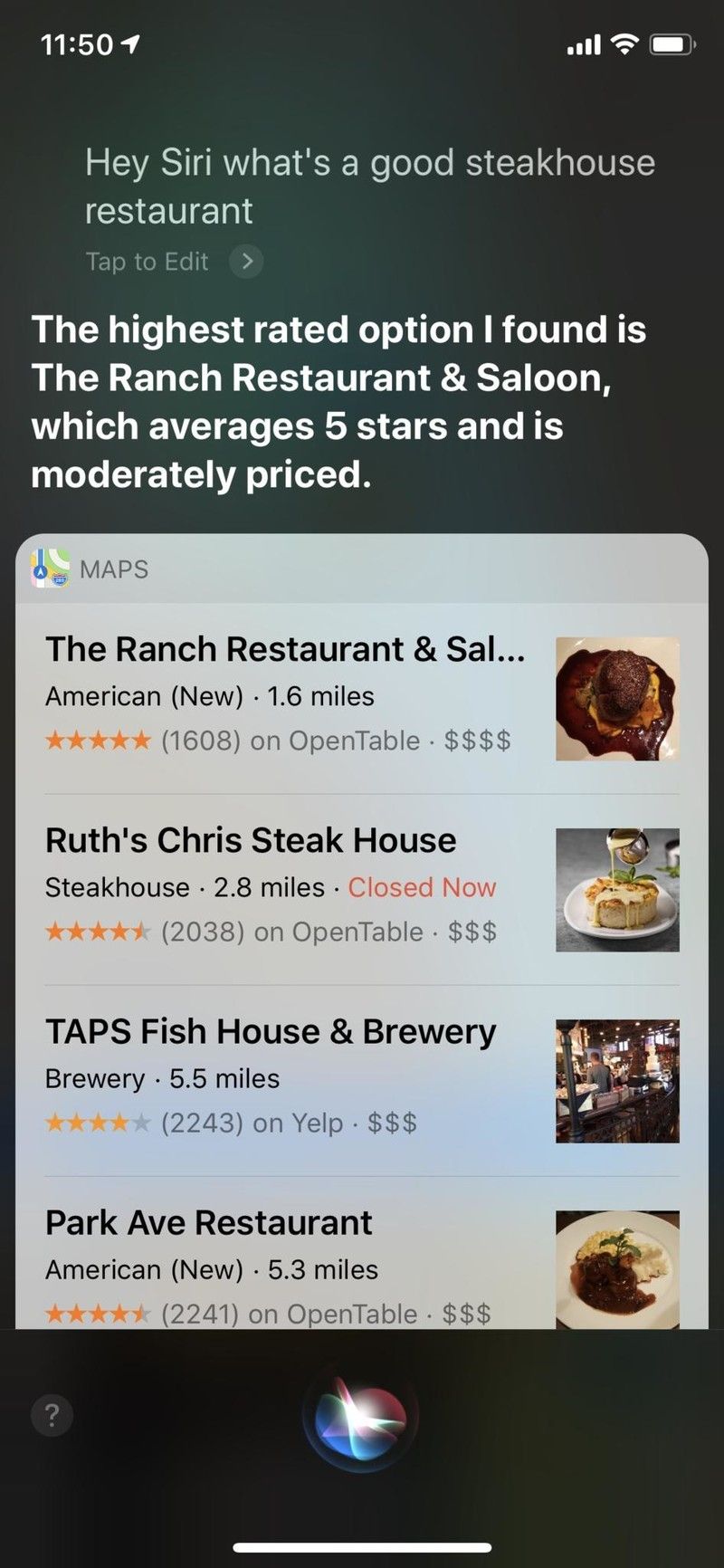Expand the query with Tap to Edit chevron
This screenshot has height=1568, width=724.
247,262
